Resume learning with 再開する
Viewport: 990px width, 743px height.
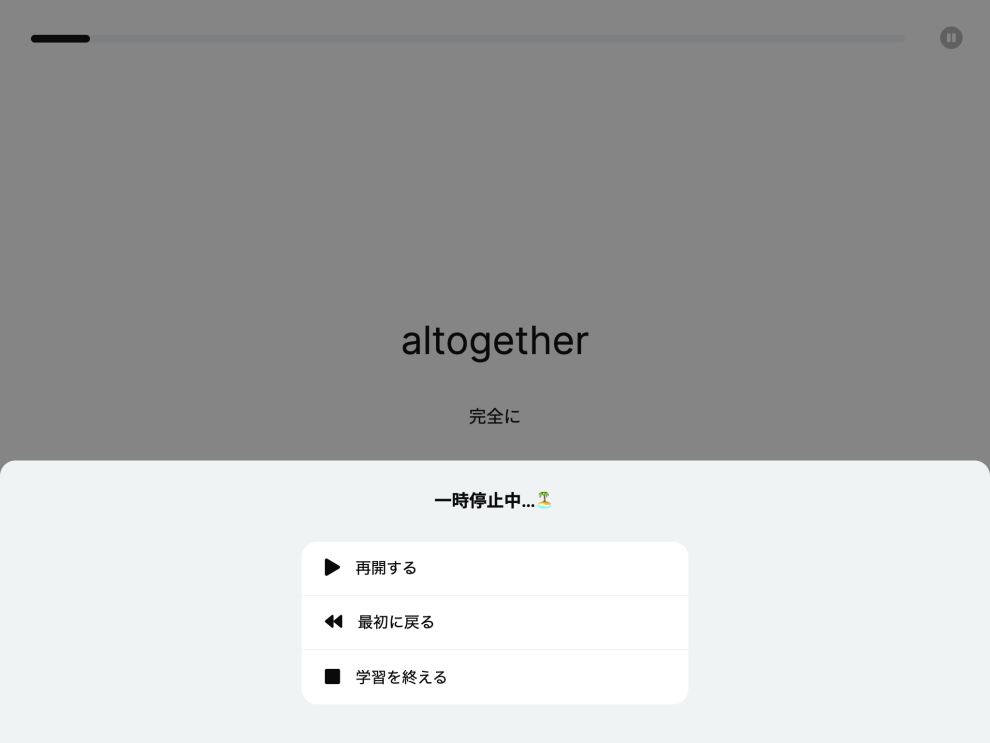point(494,568)
